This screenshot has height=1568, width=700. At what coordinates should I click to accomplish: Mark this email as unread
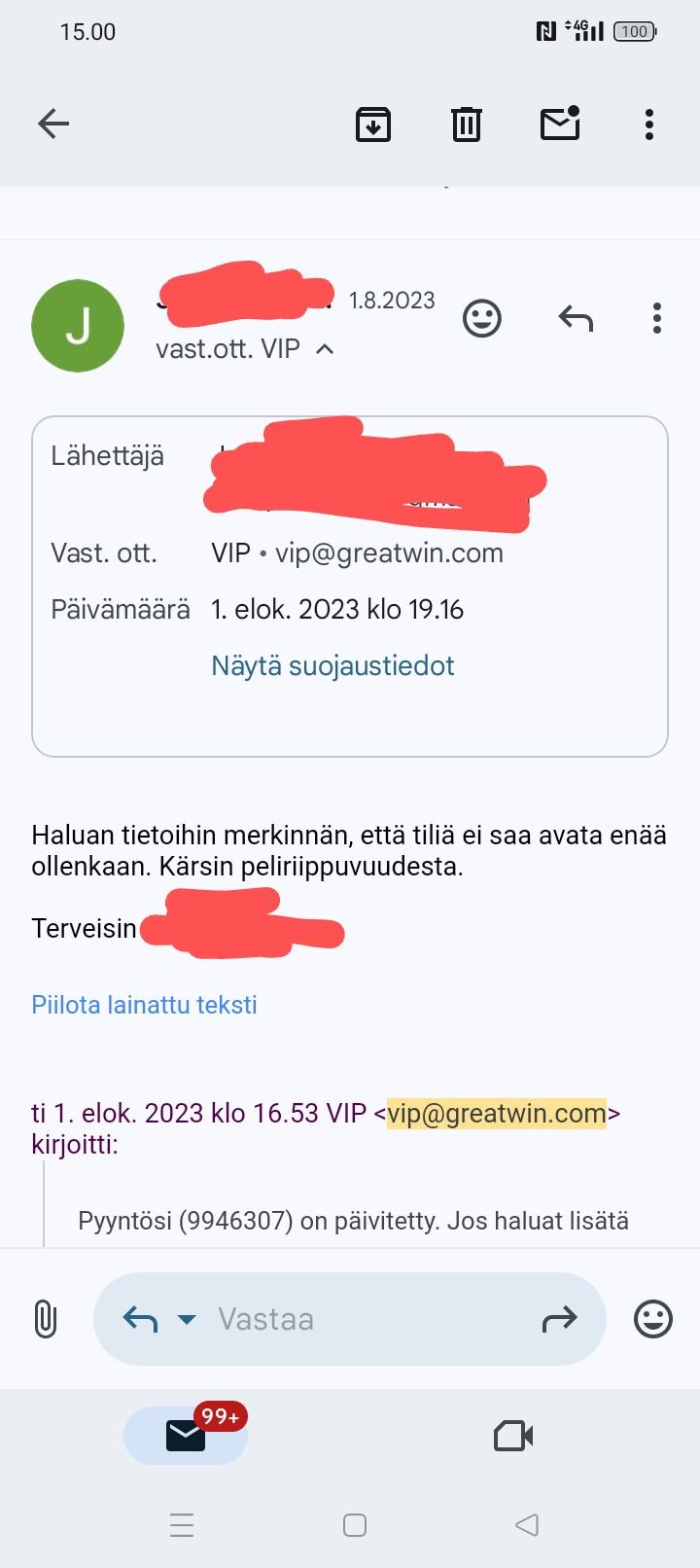560,124
